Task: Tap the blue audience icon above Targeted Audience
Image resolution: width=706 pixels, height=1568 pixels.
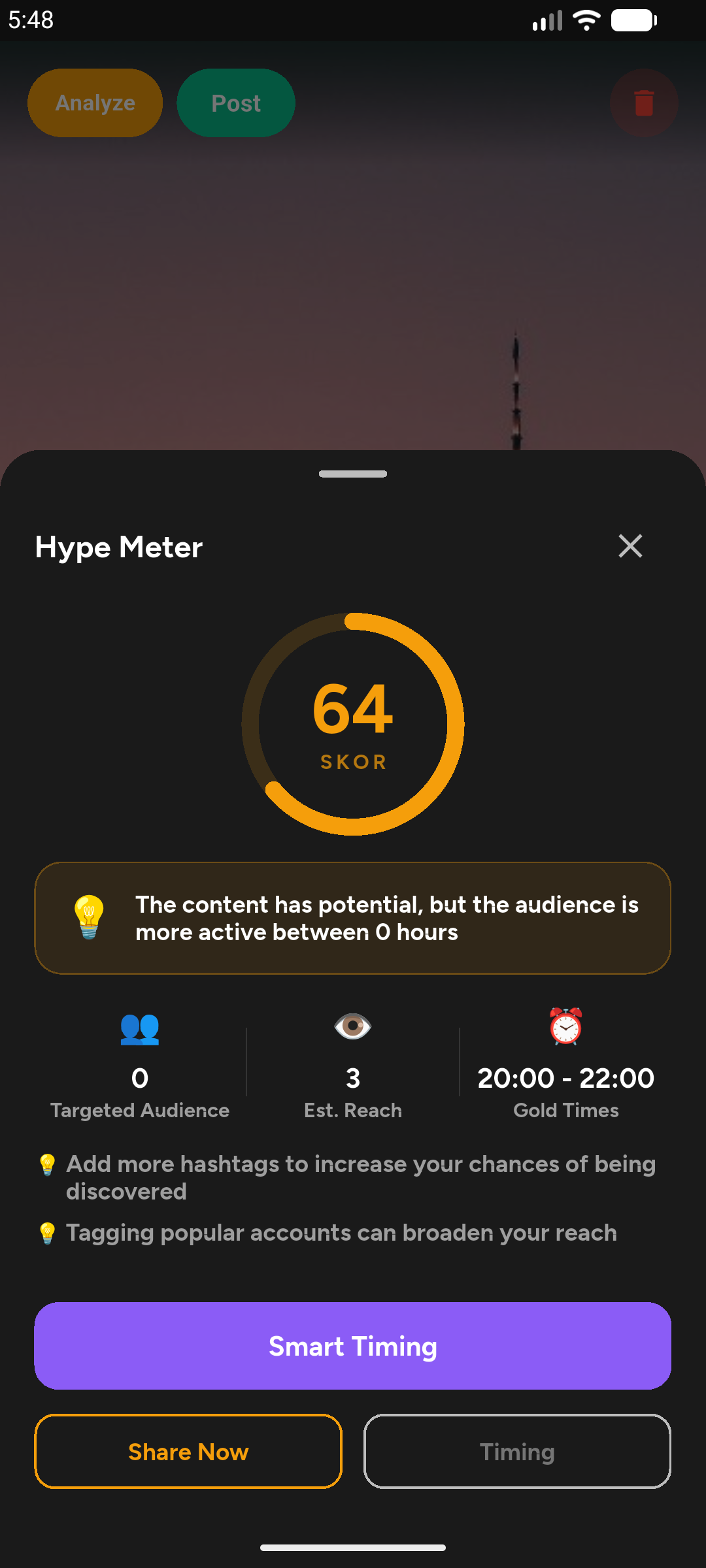Action: coord(139,1028)
